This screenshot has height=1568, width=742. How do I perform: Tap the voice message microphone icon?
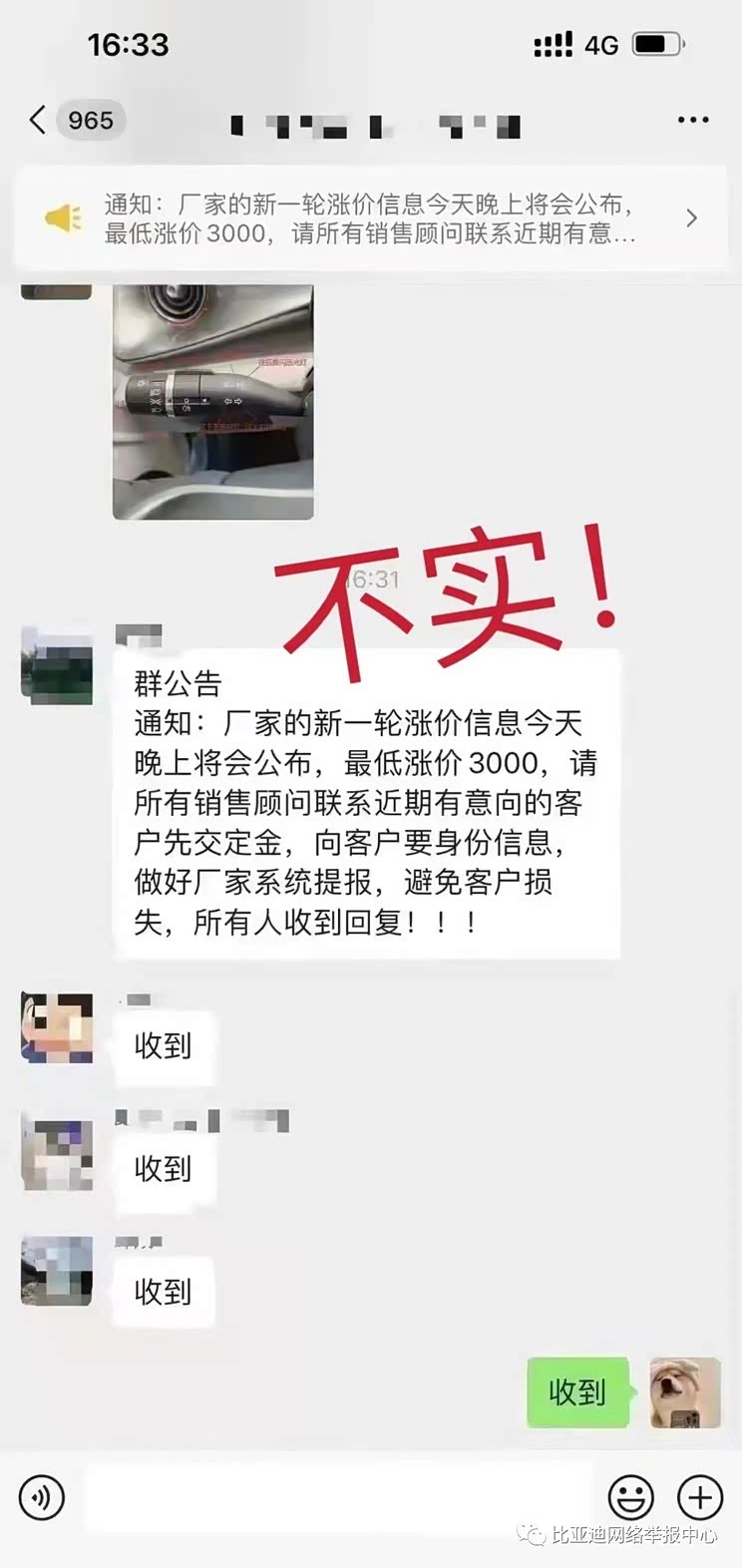[41, 1497]
